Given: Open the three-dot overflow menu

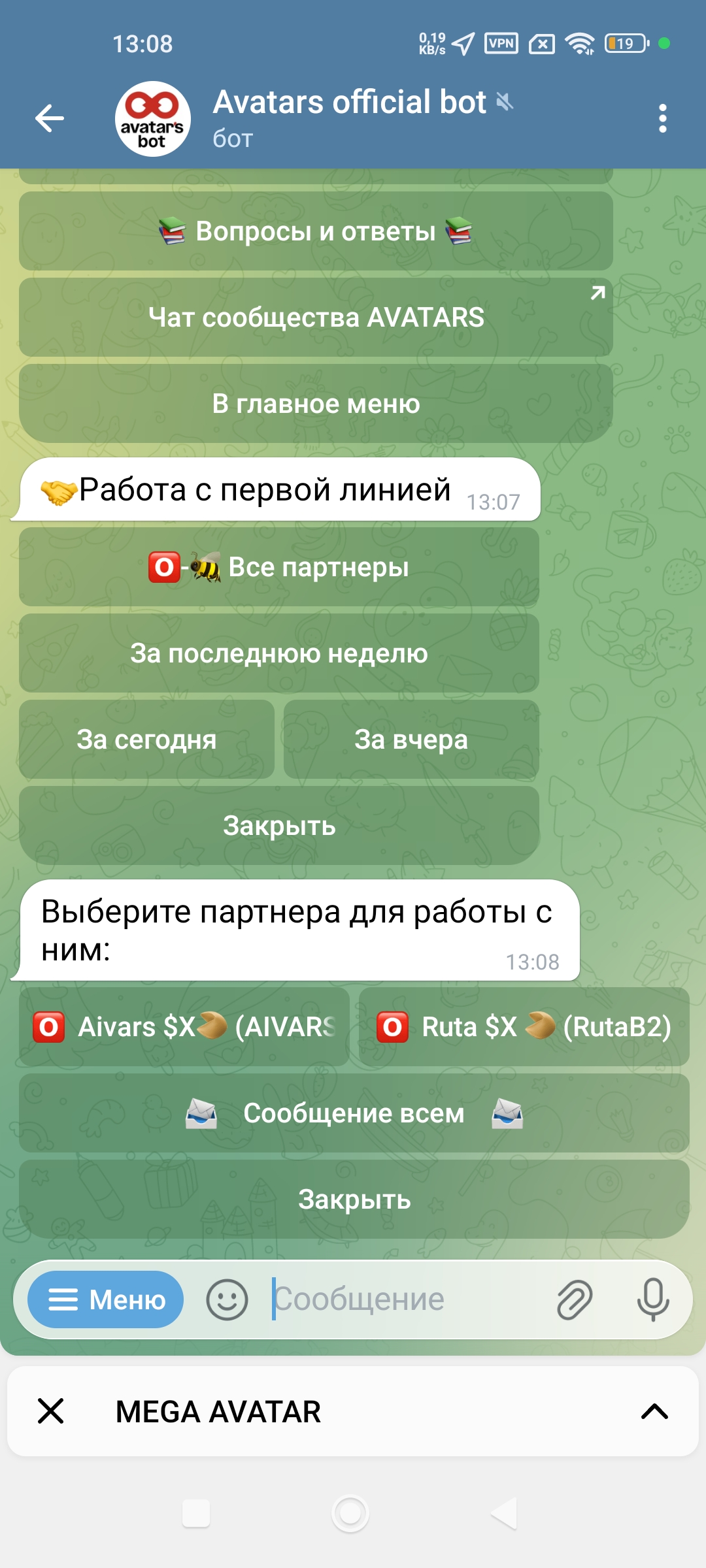Looking at the screenshot, I should 662,118.
